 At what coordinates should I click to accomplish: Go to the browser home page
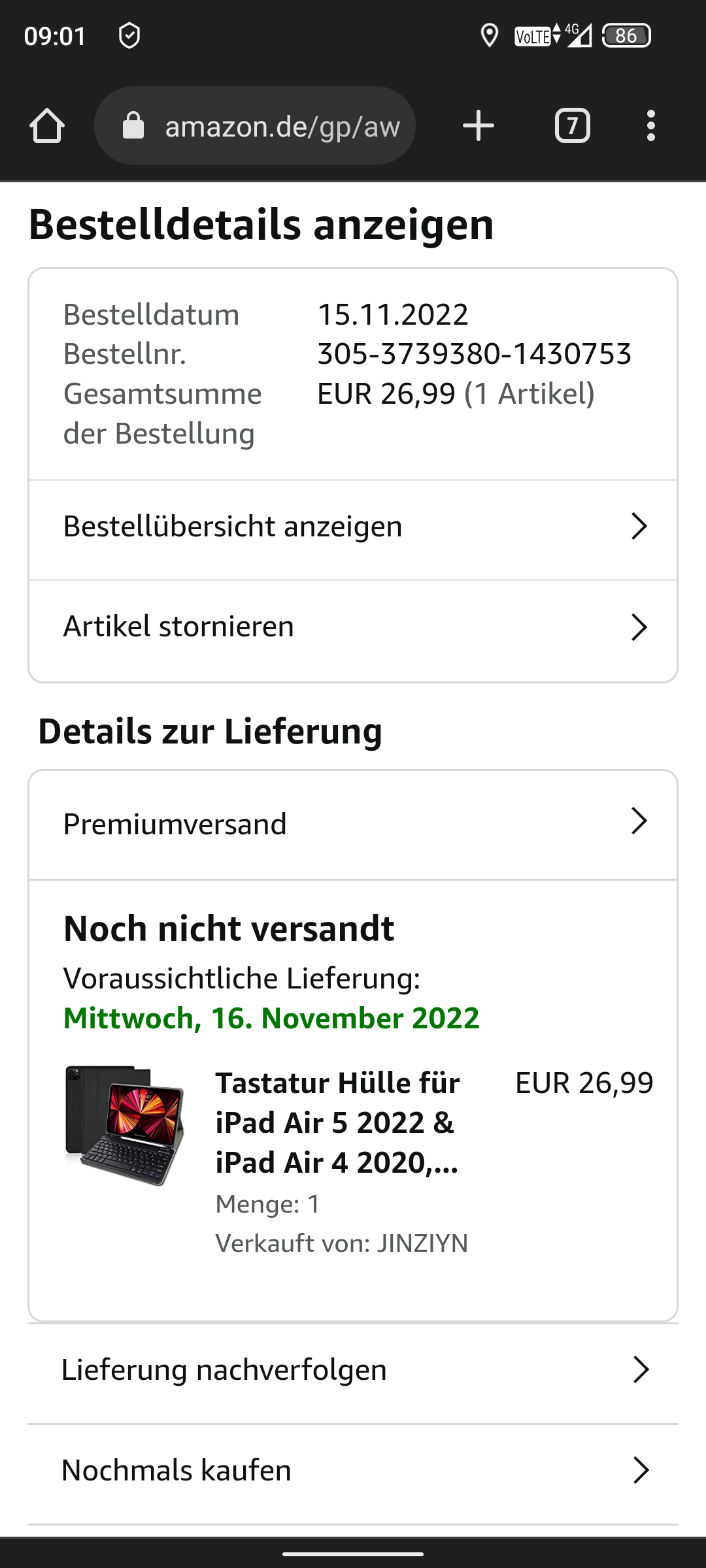tap(47, 125)
